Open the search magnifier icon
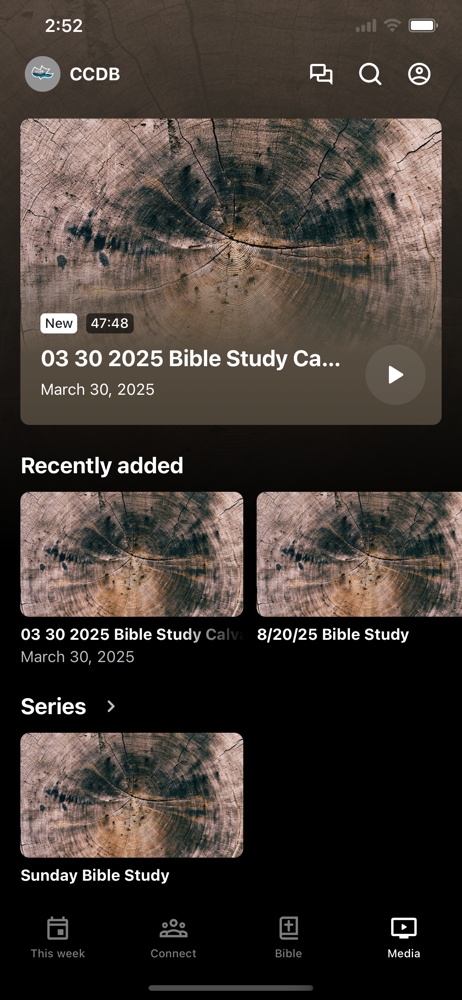The width and height of the screenshot is (462, 1000). (x=370, y=74)
